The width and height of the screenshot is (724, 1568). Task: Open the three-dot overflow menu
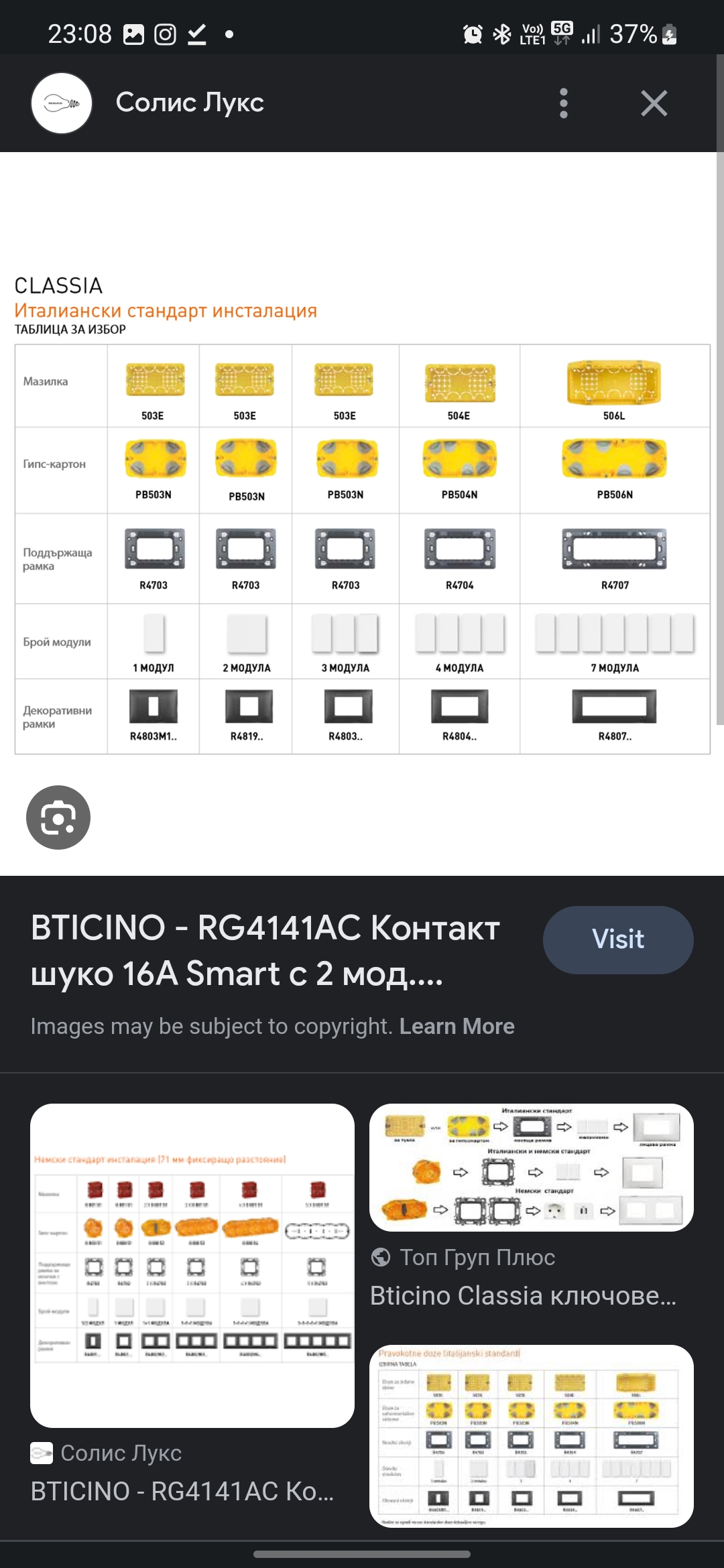pos(563,103)
